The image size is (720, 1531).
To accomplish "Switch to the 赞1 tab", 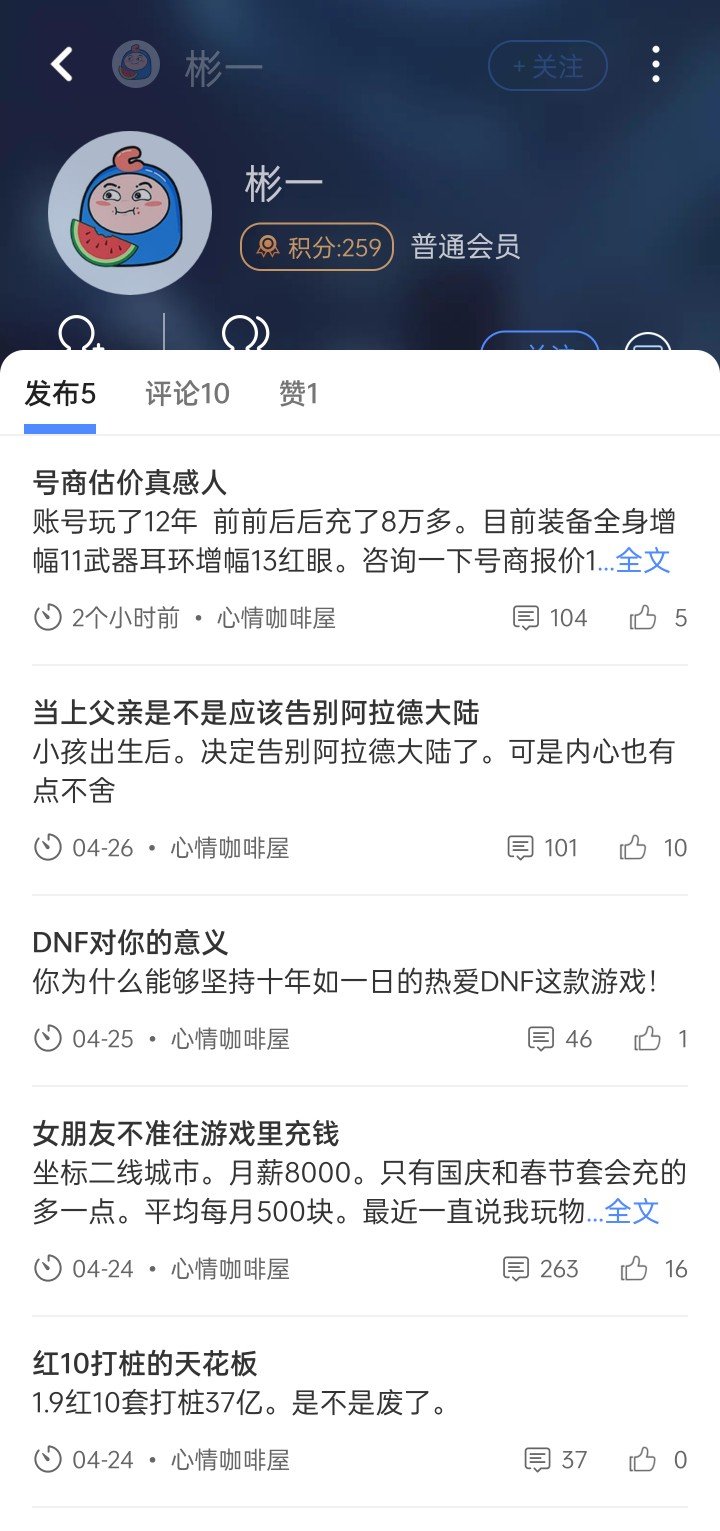I will [x=298, y=394].
